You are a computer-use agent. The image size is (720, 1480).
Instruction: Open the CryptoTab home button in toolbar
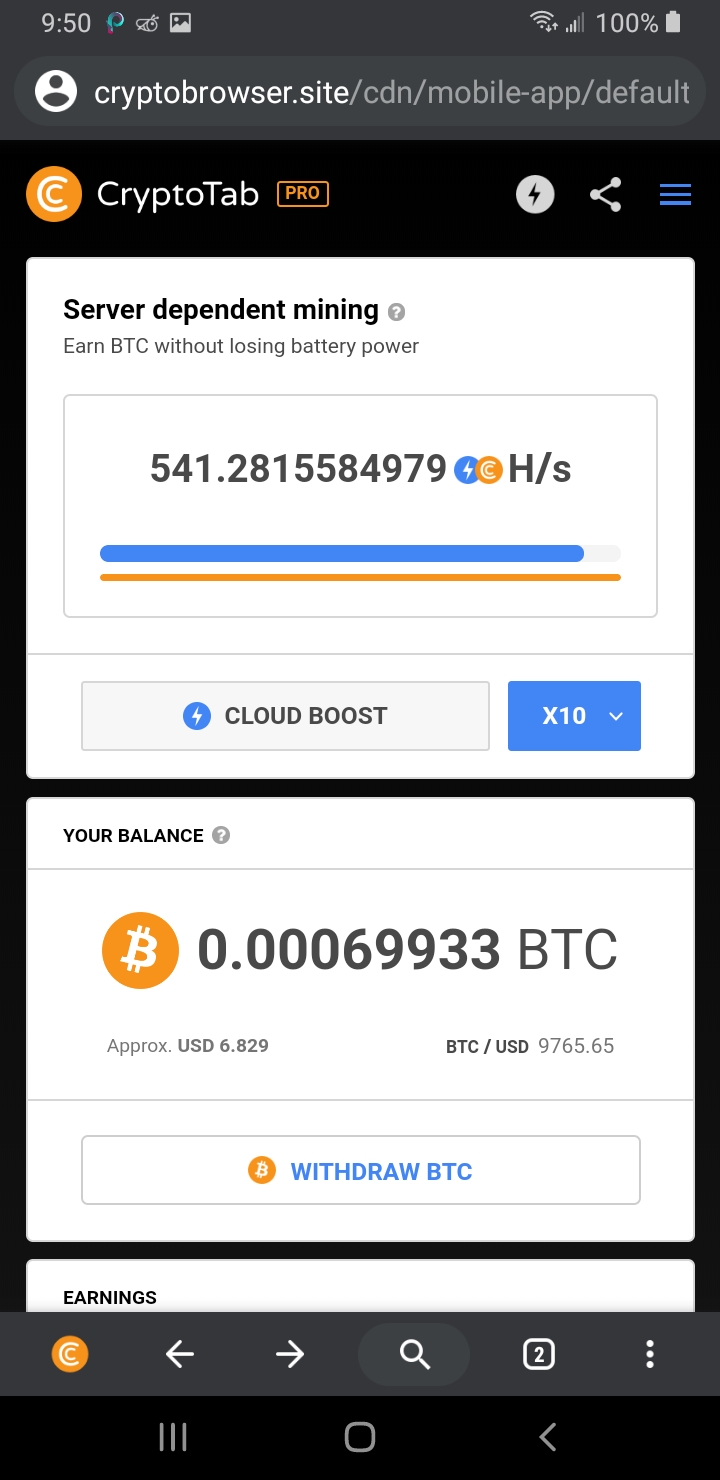[x=70, y=1355]
